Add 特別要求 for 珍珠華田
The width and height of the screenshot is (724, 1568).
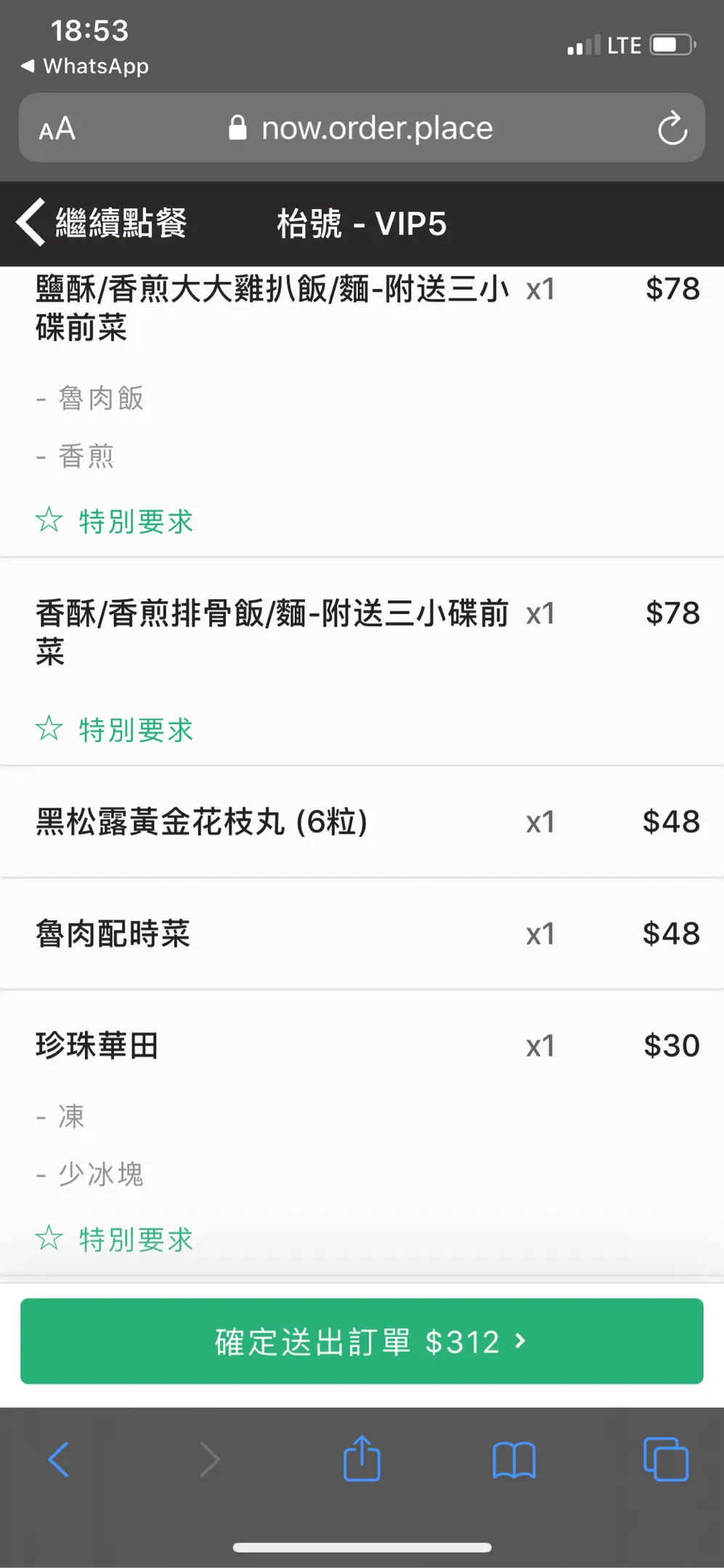[115, 1238]
